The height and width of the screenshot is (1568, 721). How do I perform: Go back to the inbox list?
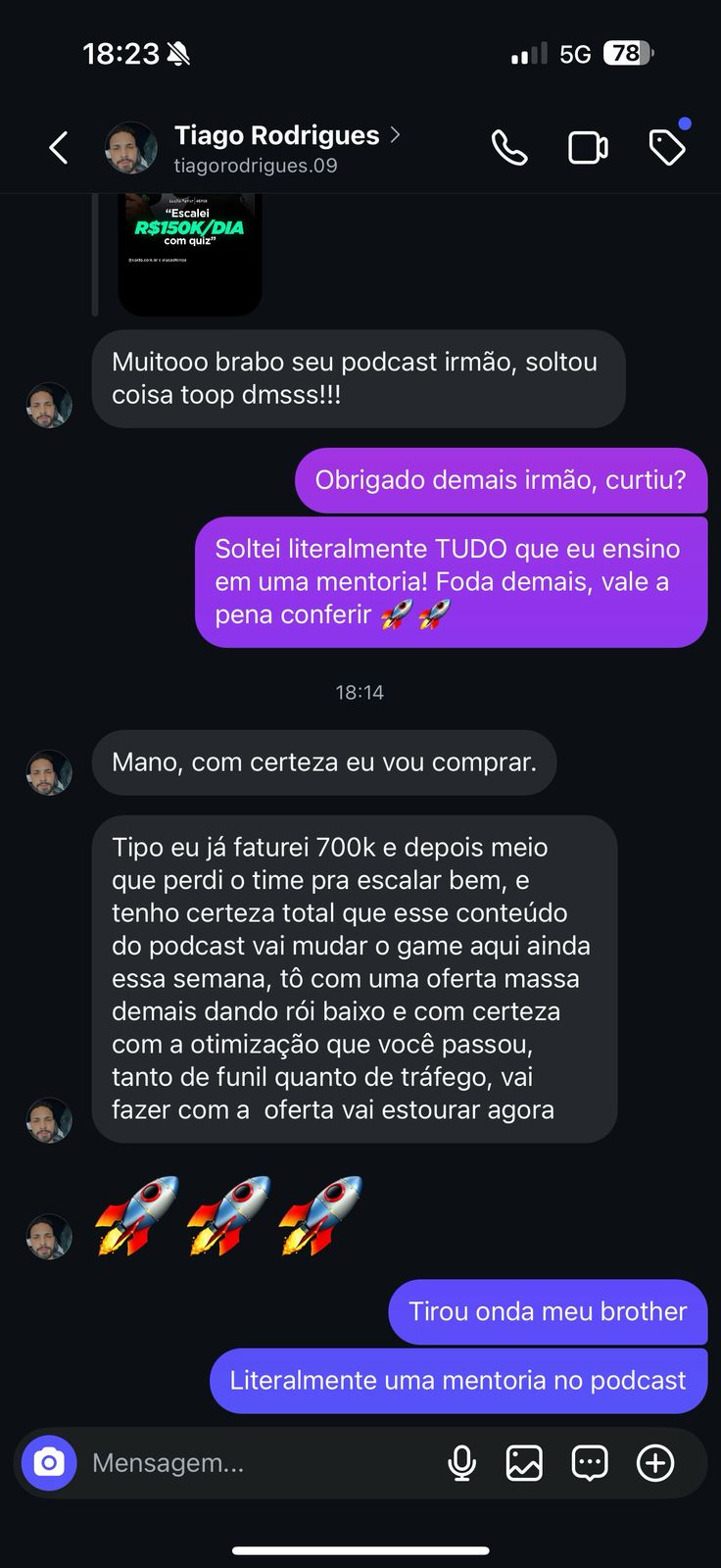click(59, 148)
